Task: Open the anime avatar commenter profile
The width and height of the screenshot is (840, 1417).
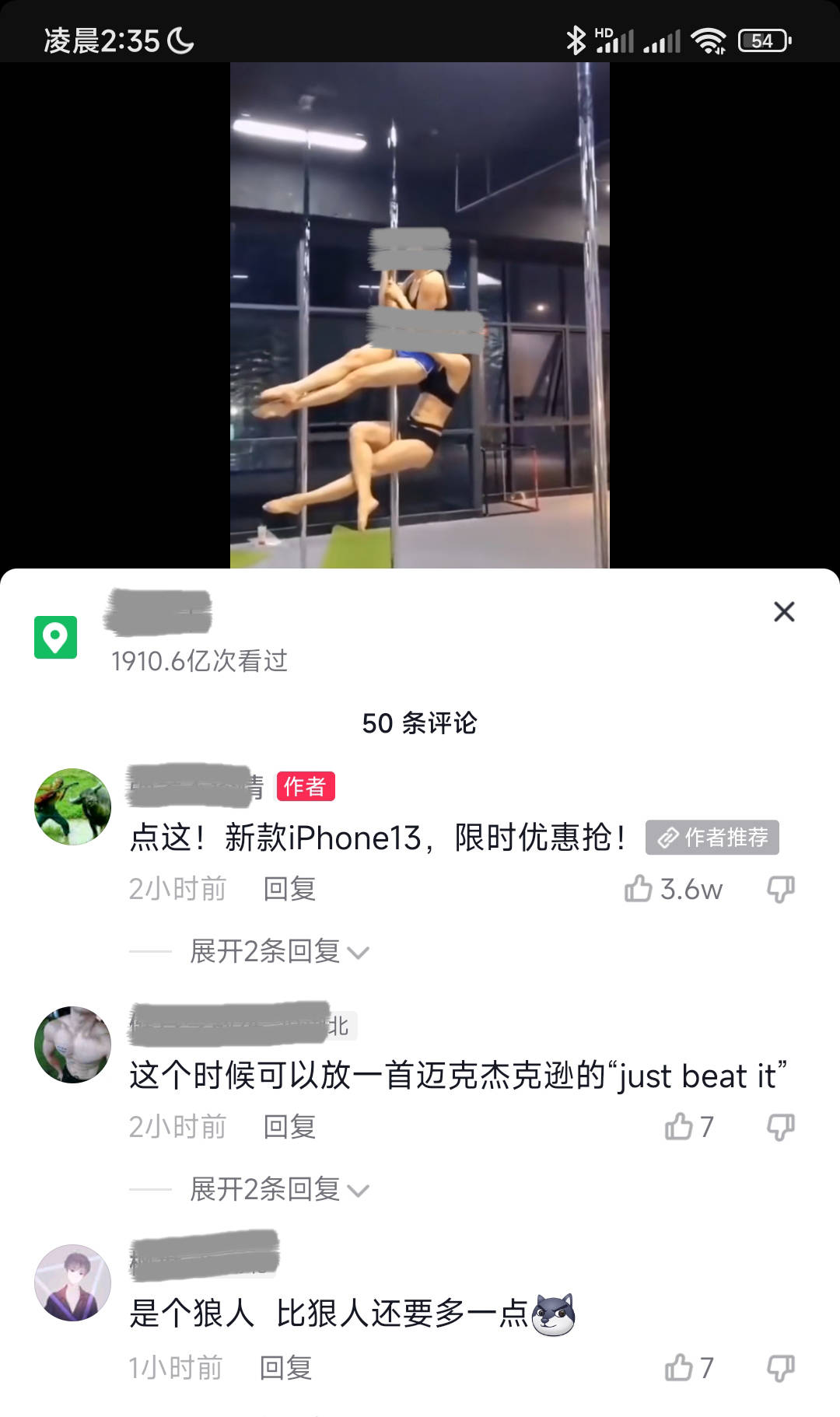Action: [73, 1283]
